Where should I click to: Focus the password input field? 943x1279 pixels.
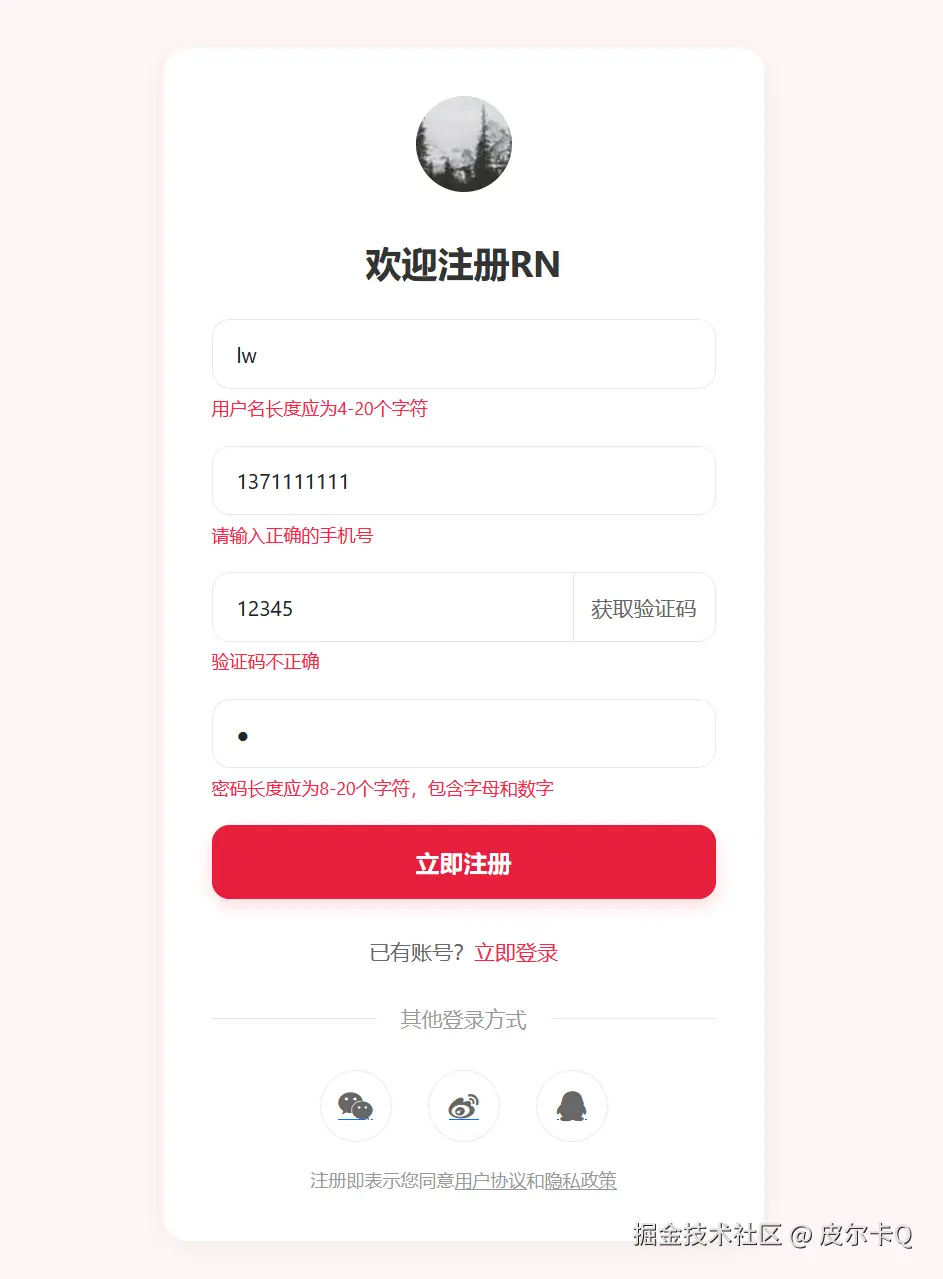[x=463, y=734]
